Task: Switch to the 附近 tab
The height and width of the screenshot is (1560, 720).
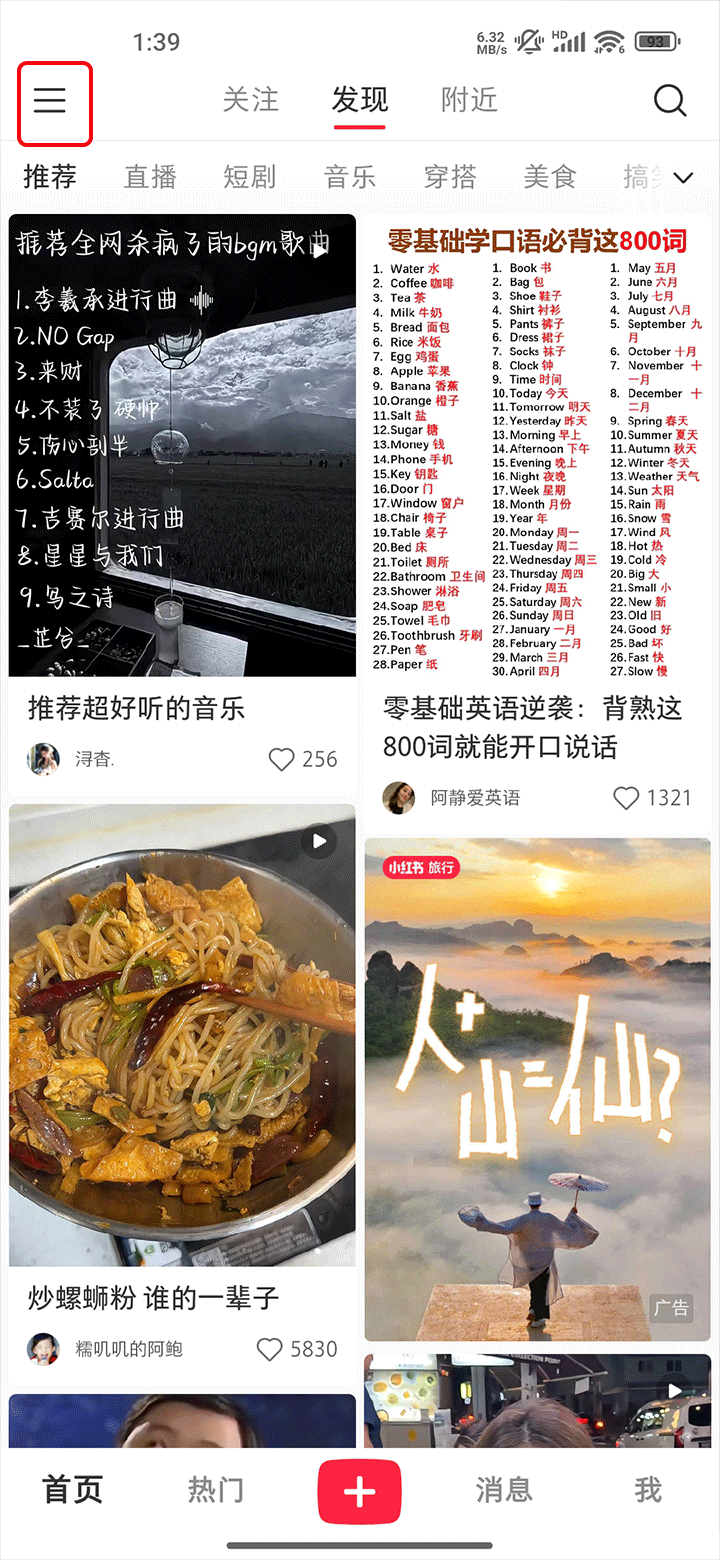Action: (x=469, y=100)
